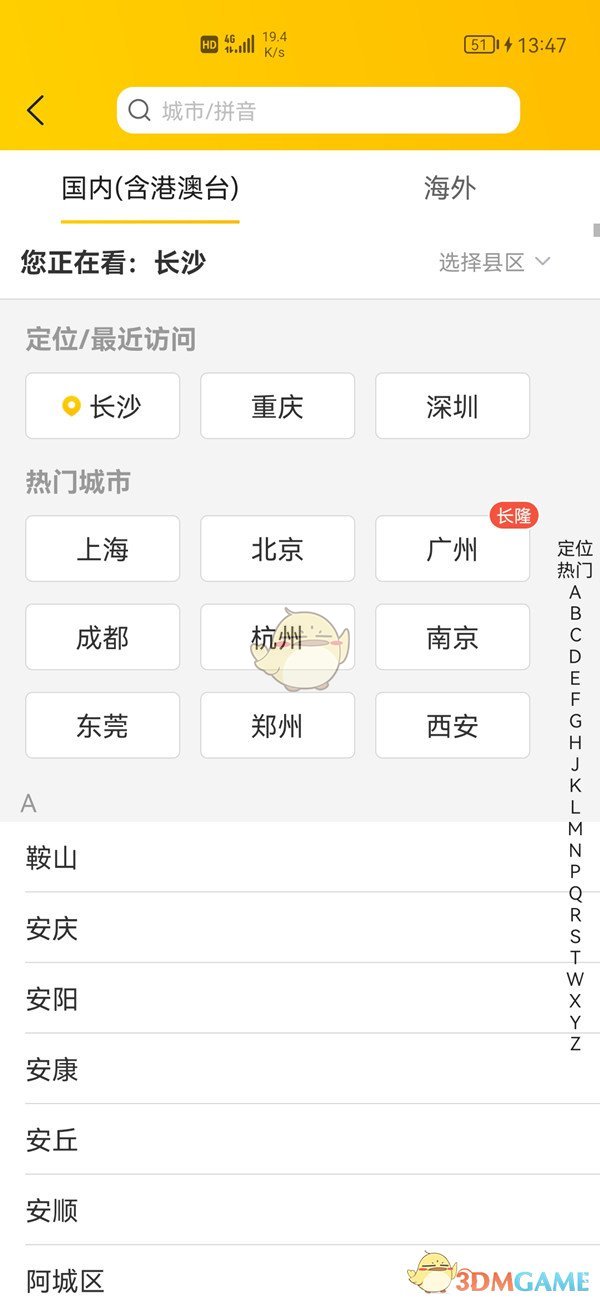Select the 国内(含港澳台) tab
The height and width of the screenshot is (1300, 600).
(x=150, y=188)
